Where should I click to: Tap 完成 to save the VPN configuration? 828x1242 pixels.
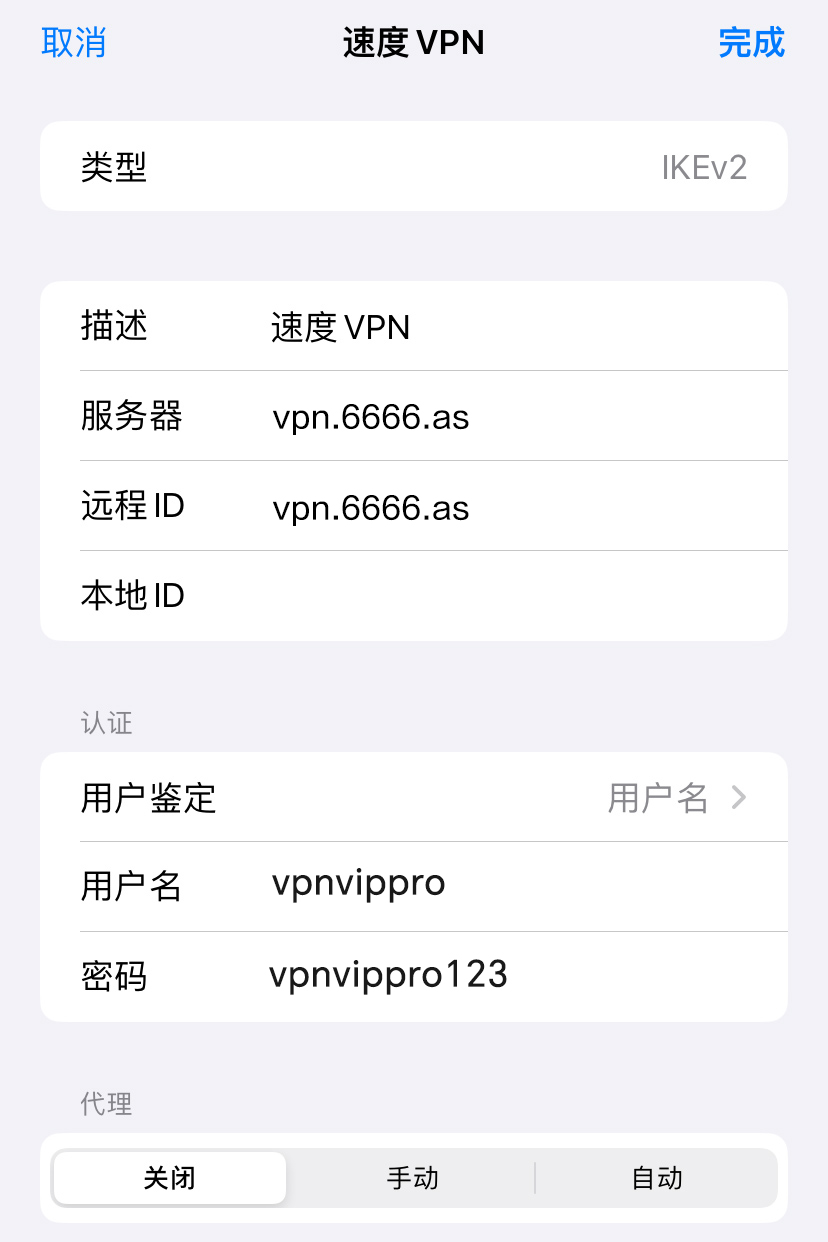(x=751, y=43)
